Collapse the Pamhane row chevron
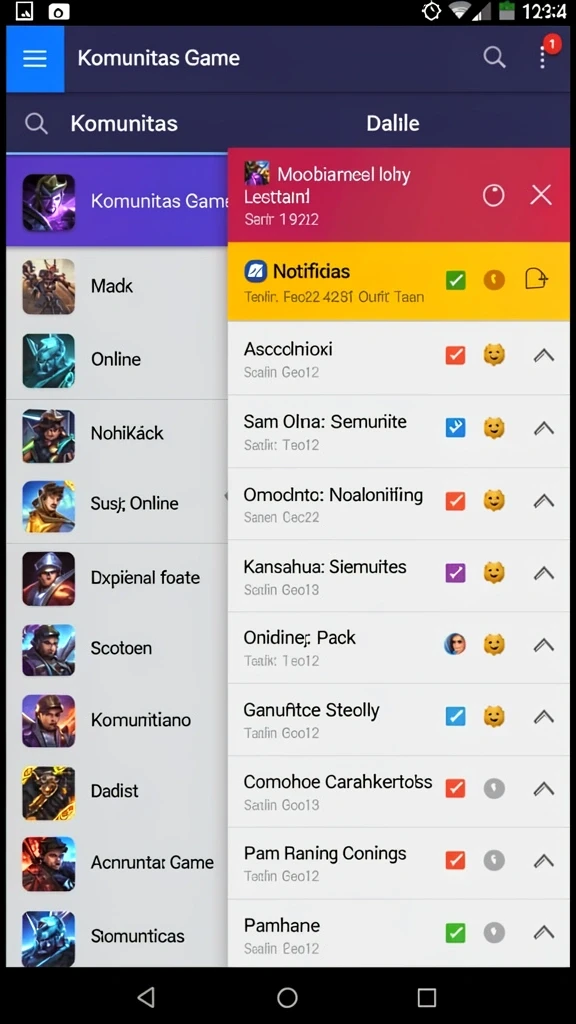The image size is (576, 1024). pyautogui.click(x=543, y=932)
